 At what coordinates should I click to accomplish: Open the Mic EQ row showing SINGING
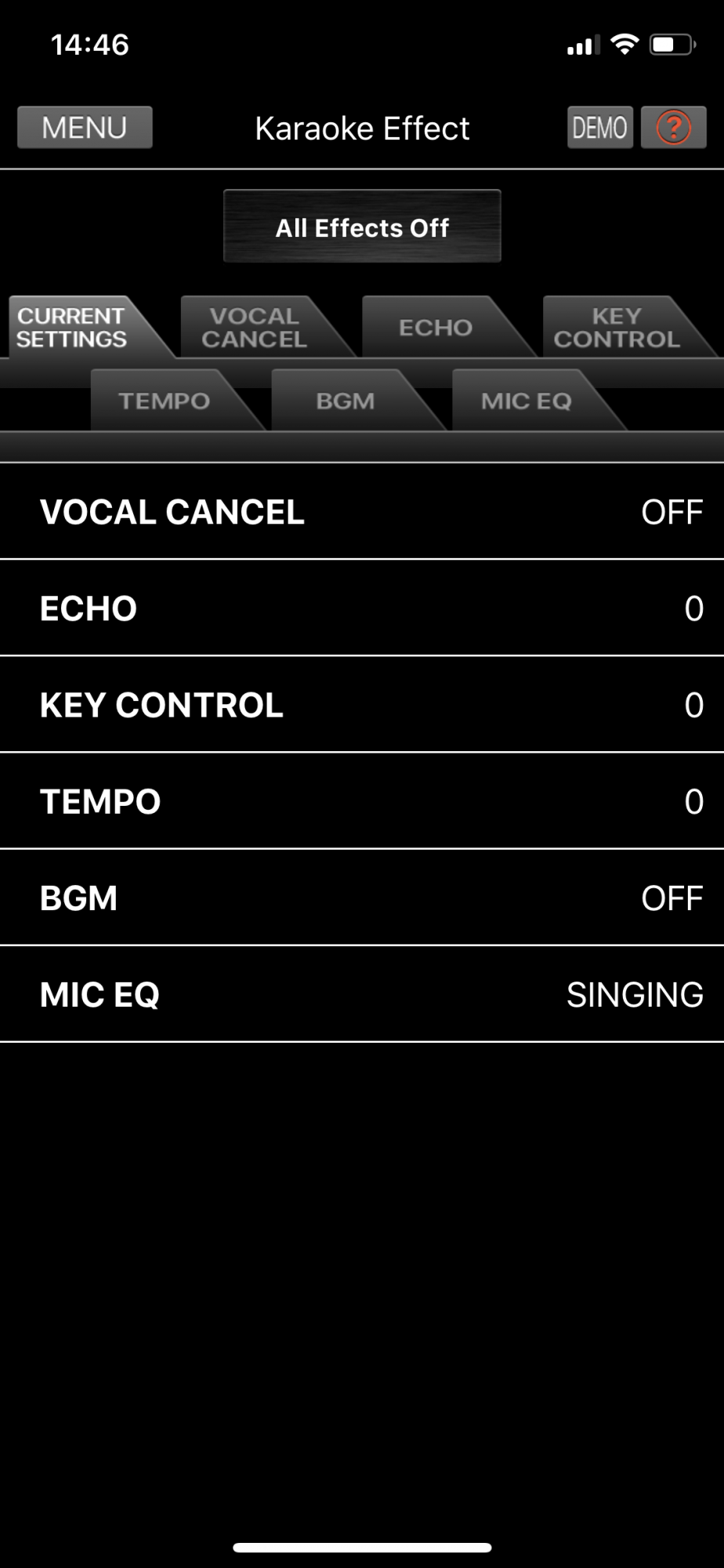362,994
